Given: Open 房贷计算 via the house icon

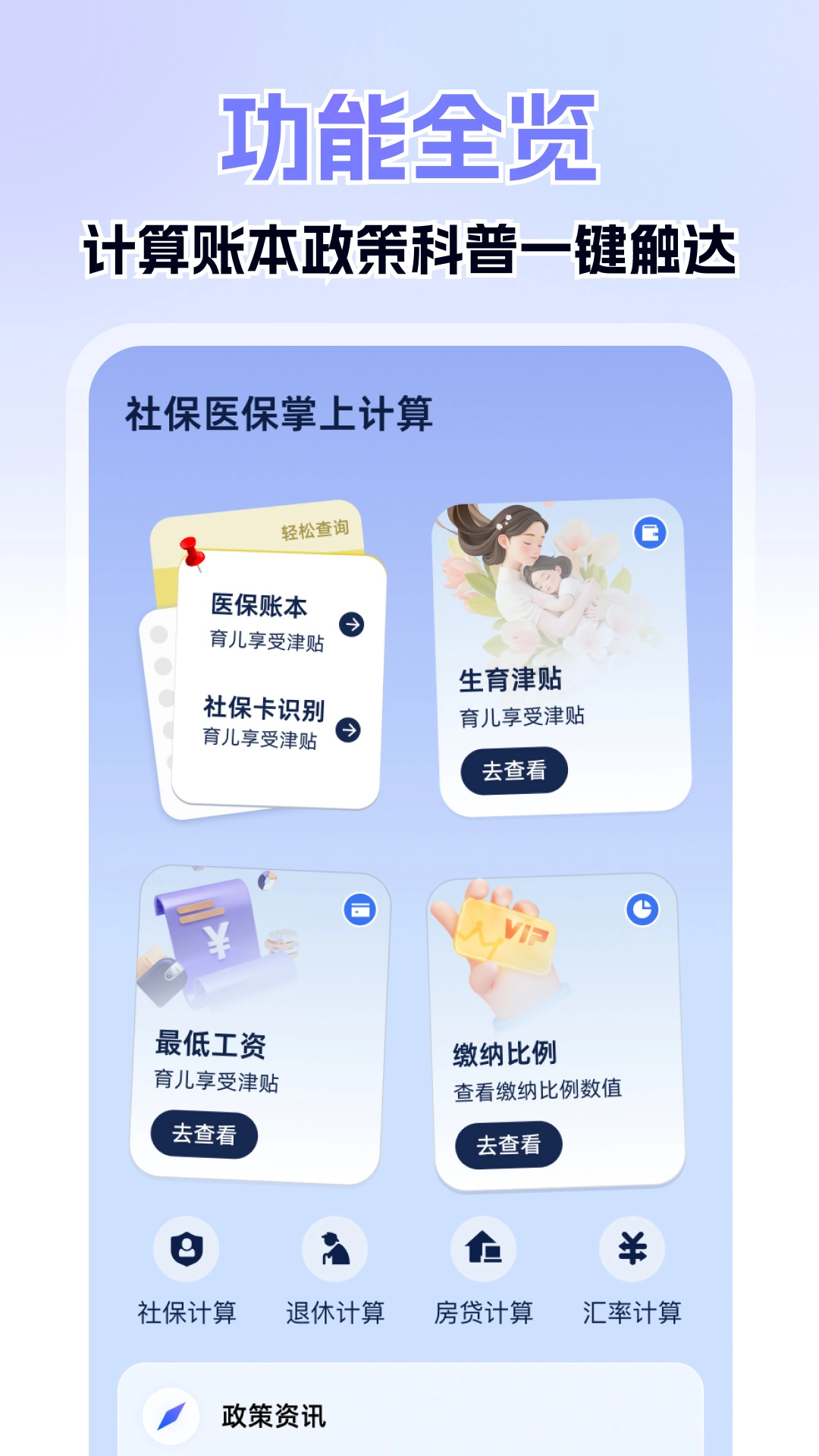Looking at the screenshot, I should click(x=484, y=1248).
